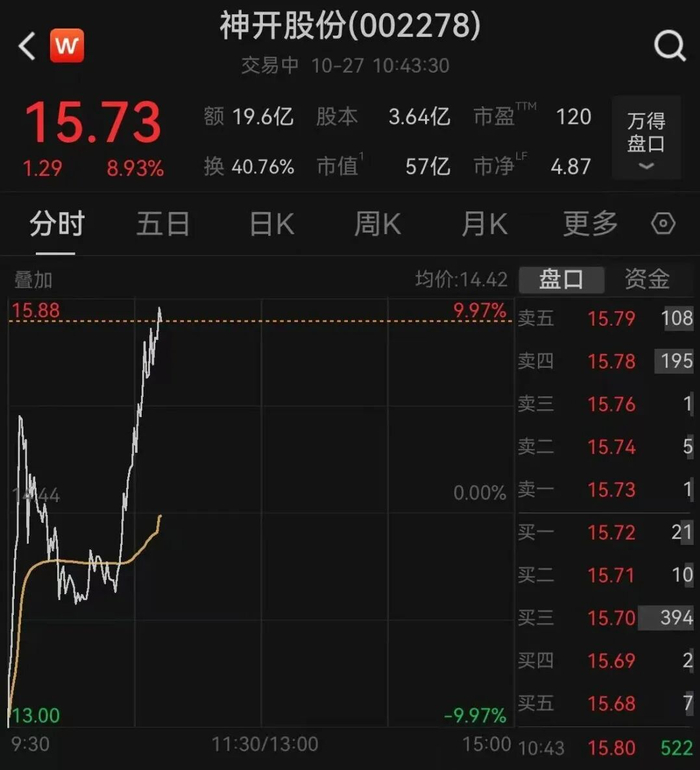Select the 卖一 15.73 quote row

click(605, 490)
